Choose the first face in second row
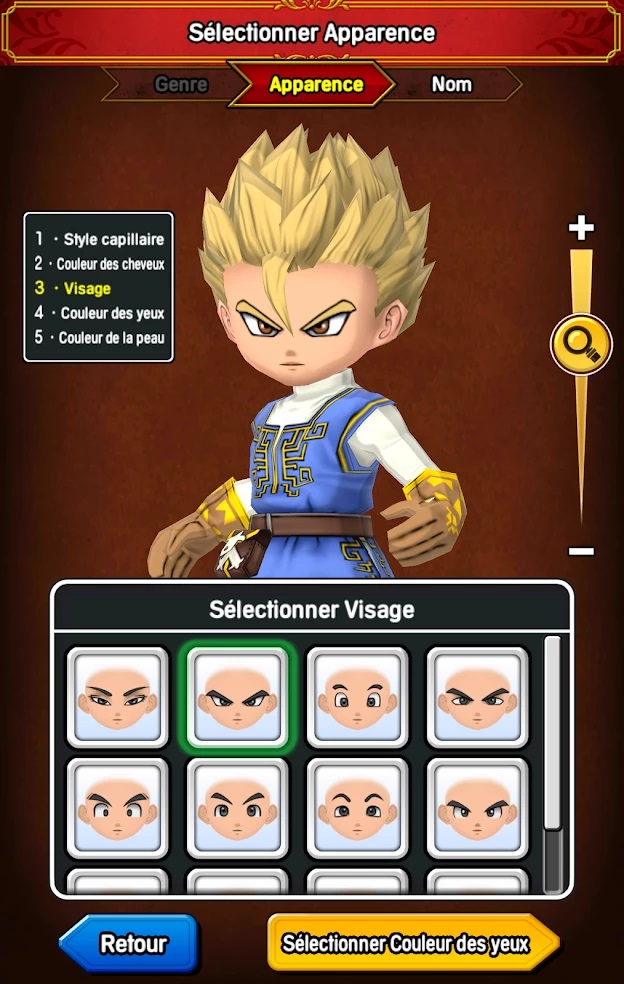624x984 pixels. pyautogui.click(x=118, y=808)
